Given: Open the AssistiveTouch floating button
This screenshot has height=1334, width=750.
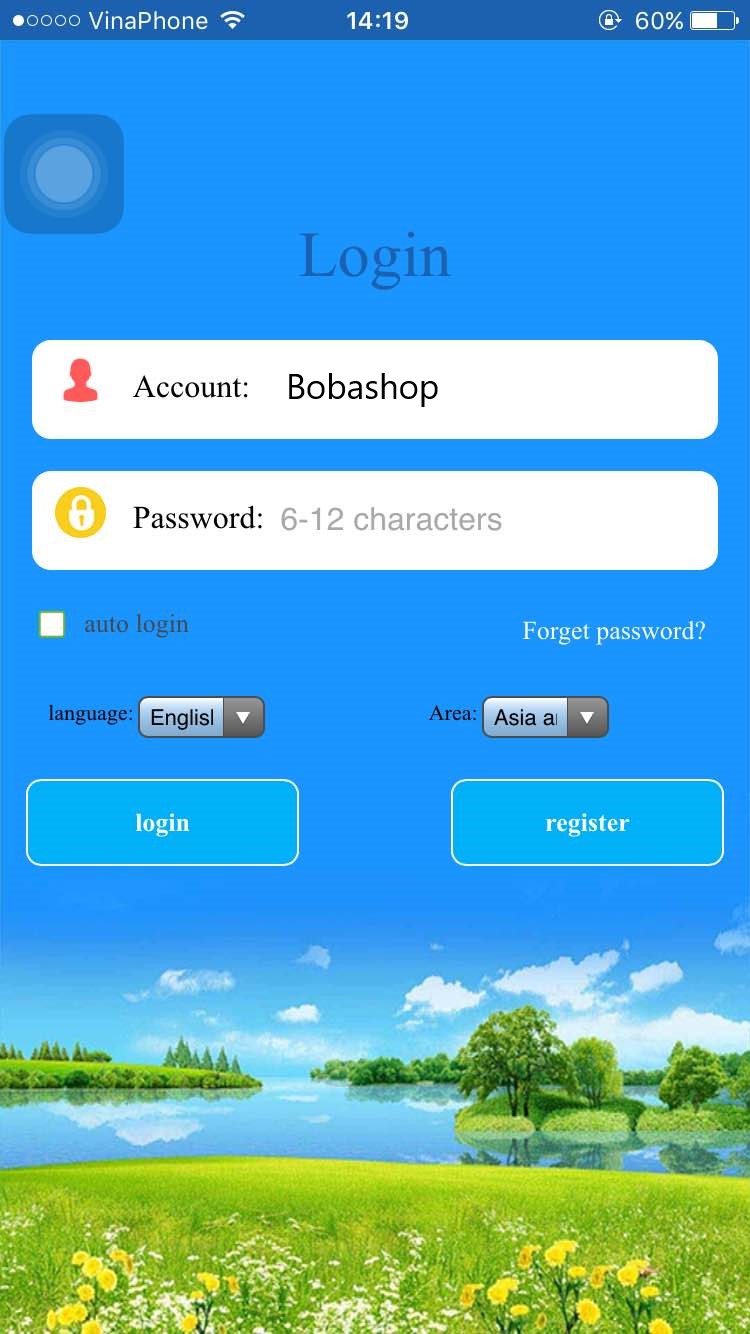Looking at the screenshot, I should pyautogui.click(x=64, y=174).
